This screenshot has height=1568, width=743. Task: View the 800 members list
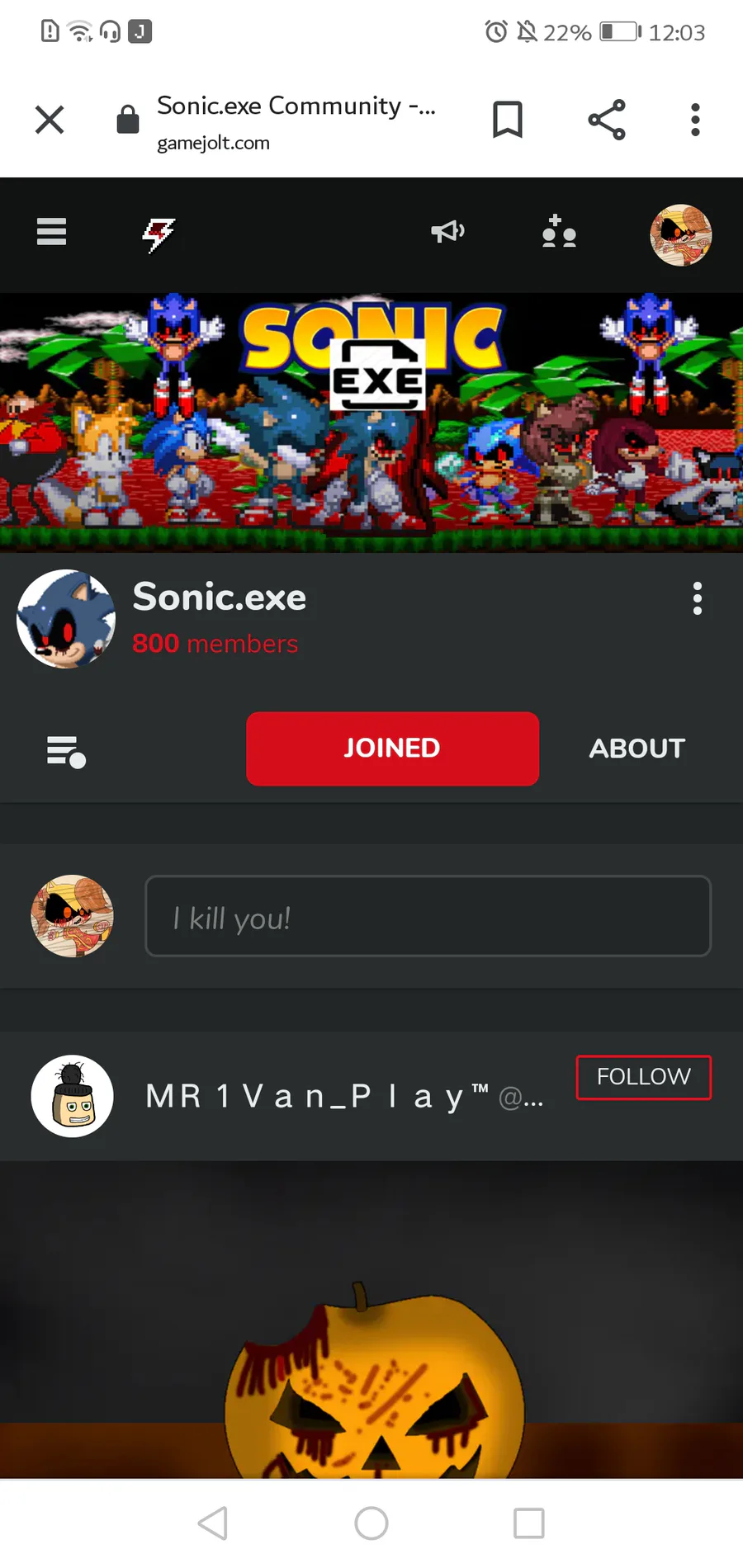coord(215,644)
